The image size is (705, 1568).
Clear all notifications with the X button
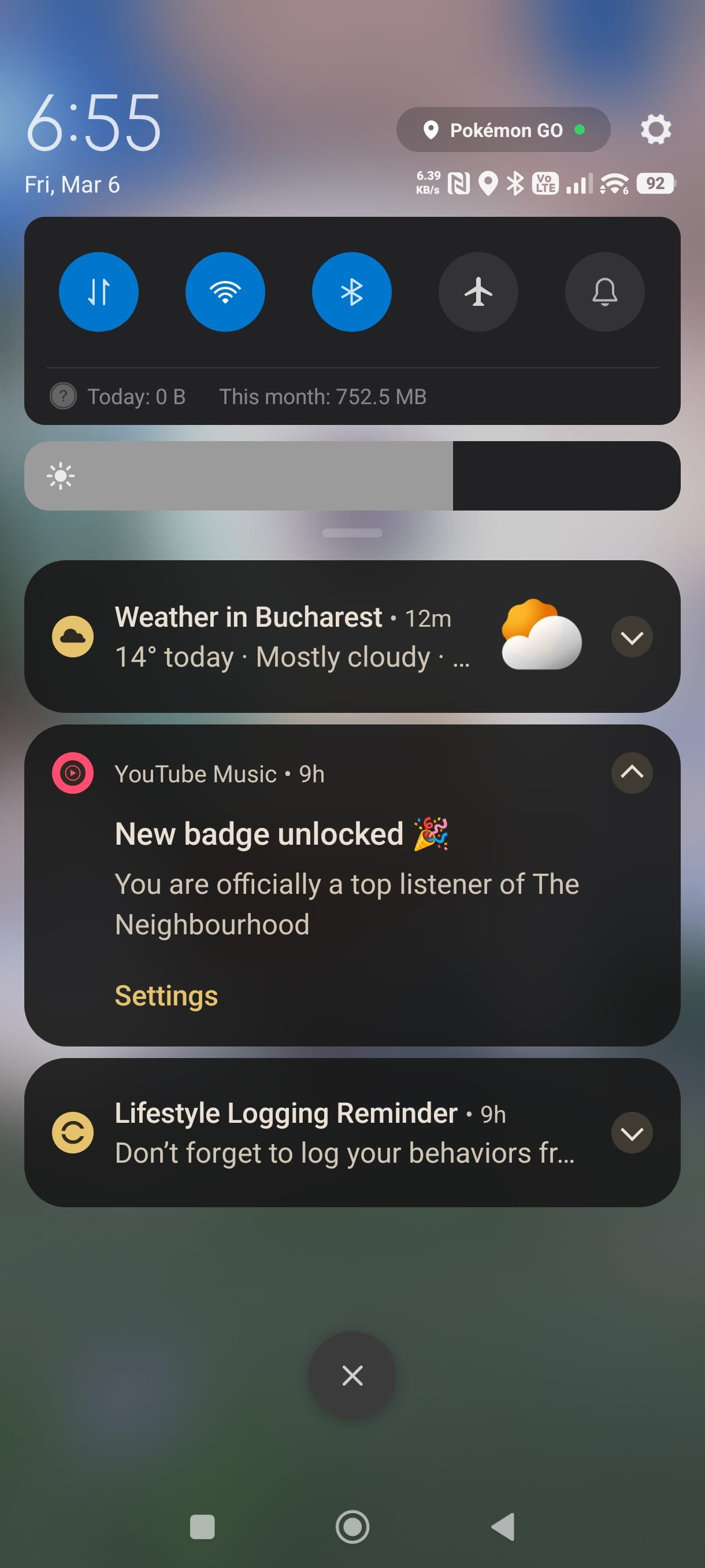(x=352, y=1375)
